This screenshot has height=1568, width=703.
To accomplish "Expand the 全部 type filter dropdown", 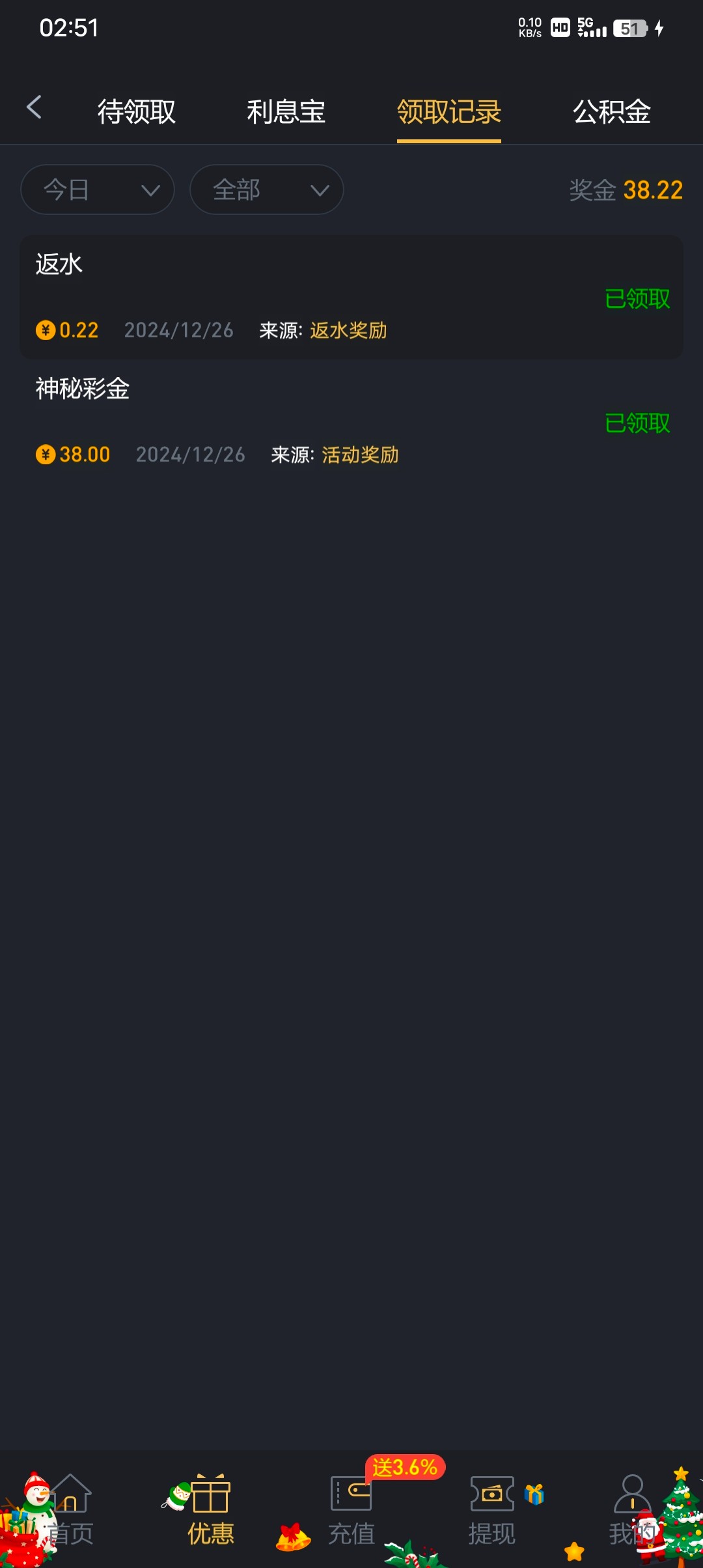I will [266, 189].
